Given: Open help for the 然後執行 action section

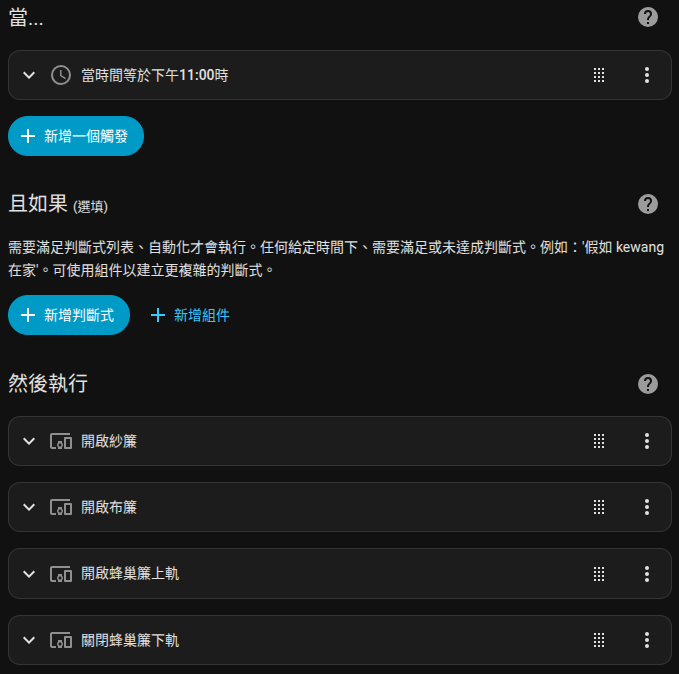Looking at the screenshot, I should pyautogui.click(x=648, y=384).
